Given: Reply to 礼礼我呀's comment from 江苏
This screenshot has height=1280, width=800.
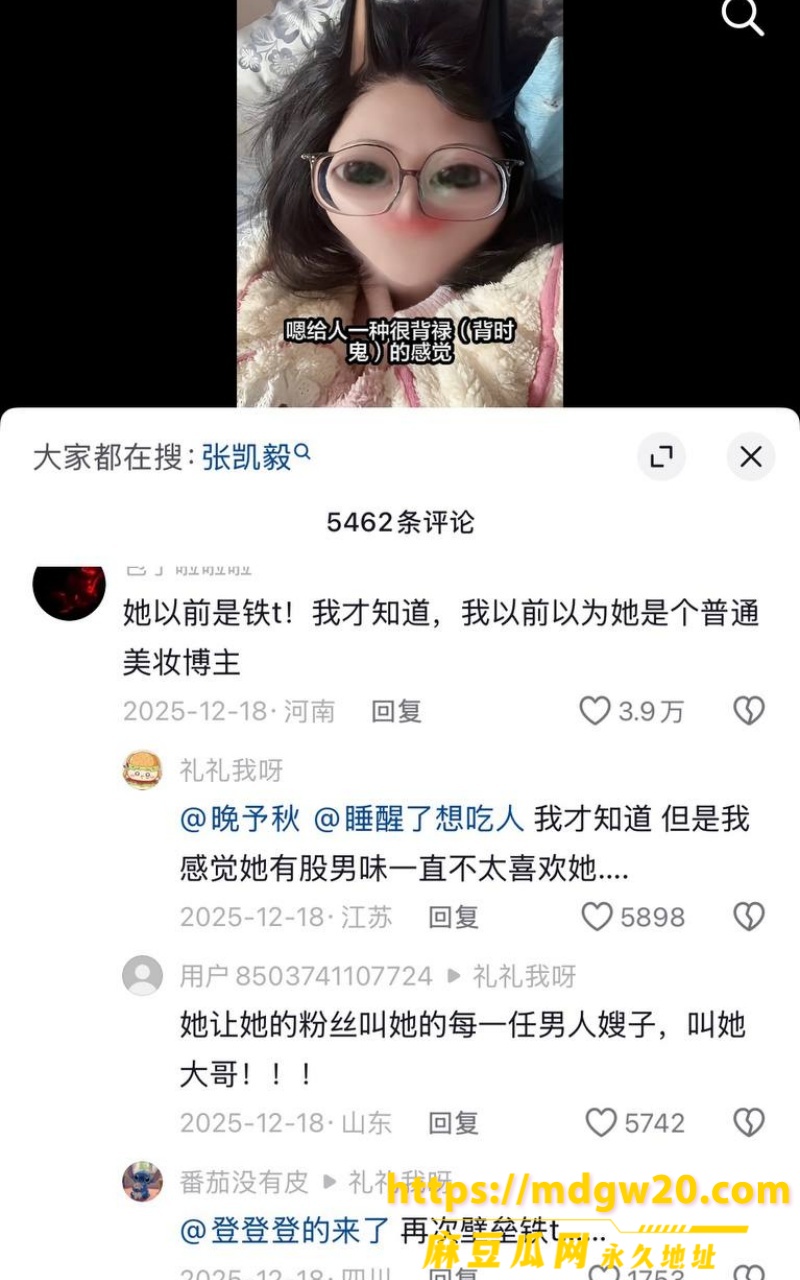Looking at the screenshot, I should coord(454,917).
